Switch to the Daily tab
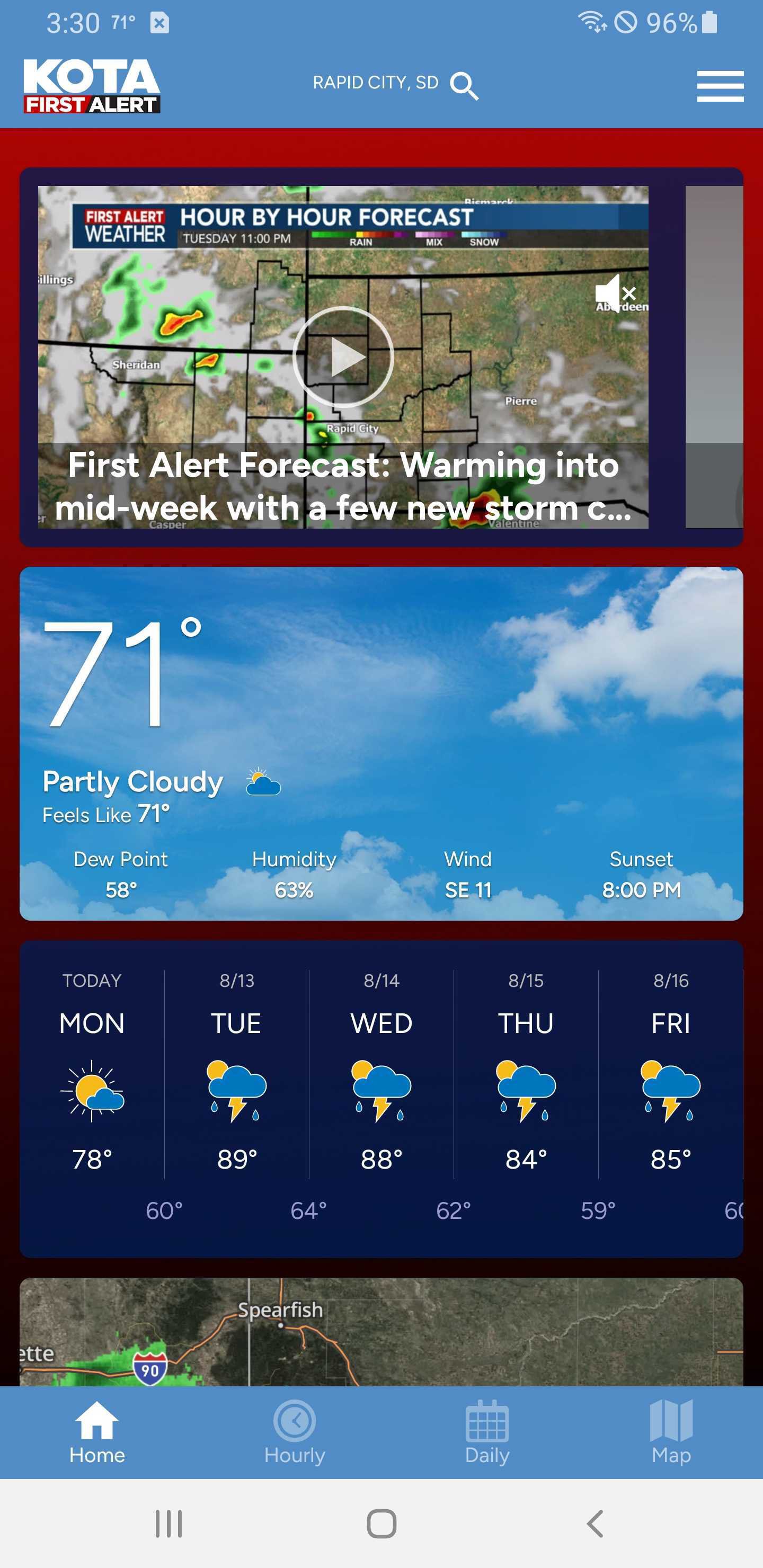 [x=486, y=1432]
